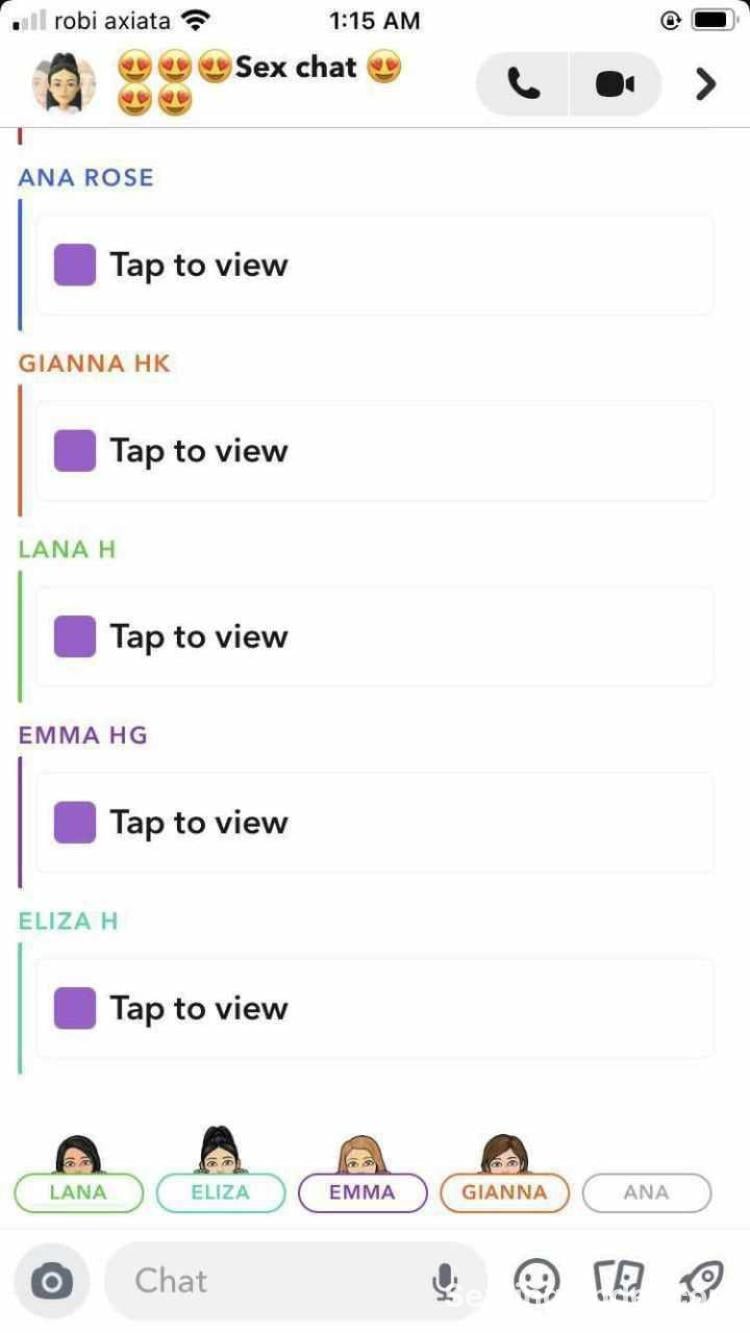
Task: Open the emoji and sticker picker
Action: pyautogui.click(x=537, y=1281)
